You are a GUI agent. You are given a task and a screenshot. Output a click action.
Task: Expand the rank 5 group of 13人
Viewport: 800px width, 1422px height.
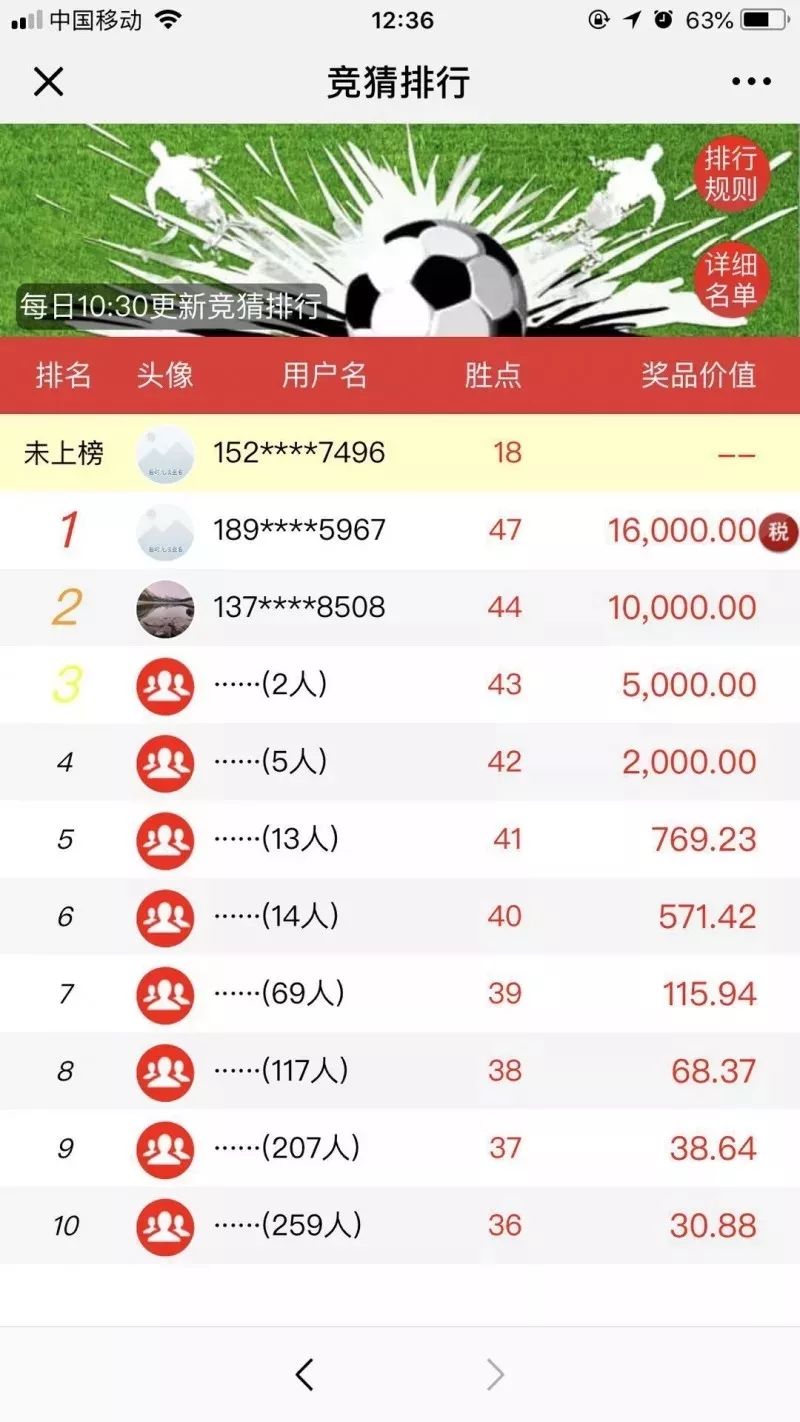(400, 839)
